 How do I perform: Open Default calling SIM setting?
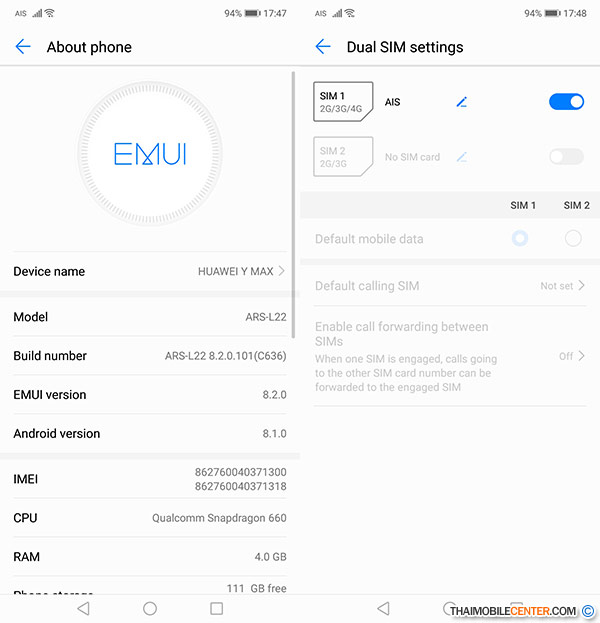pyautogui.click(x=450, y=286)
